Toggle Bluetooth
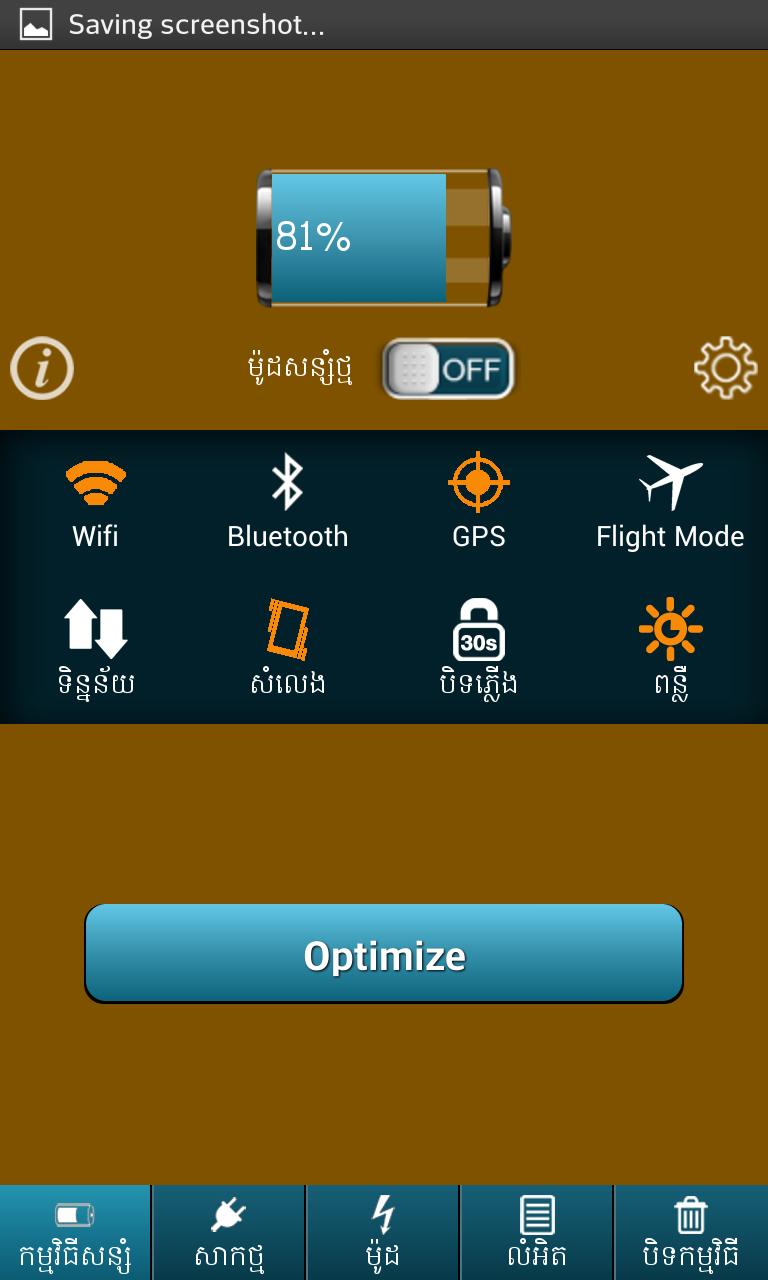768x1280 pixels. [x=288, y=504]
